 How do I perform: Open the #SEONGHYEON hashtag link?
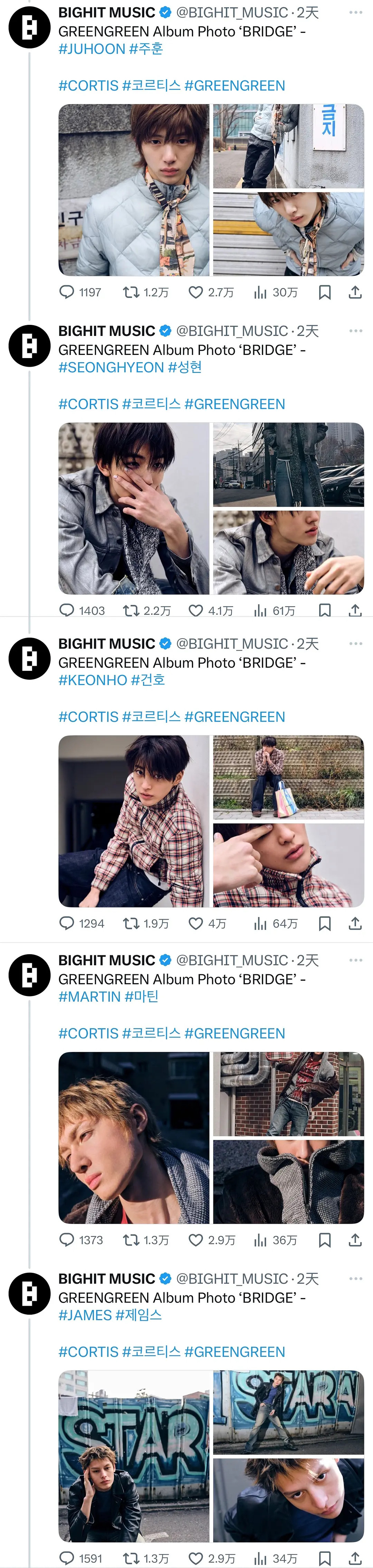tap(111, 368)
